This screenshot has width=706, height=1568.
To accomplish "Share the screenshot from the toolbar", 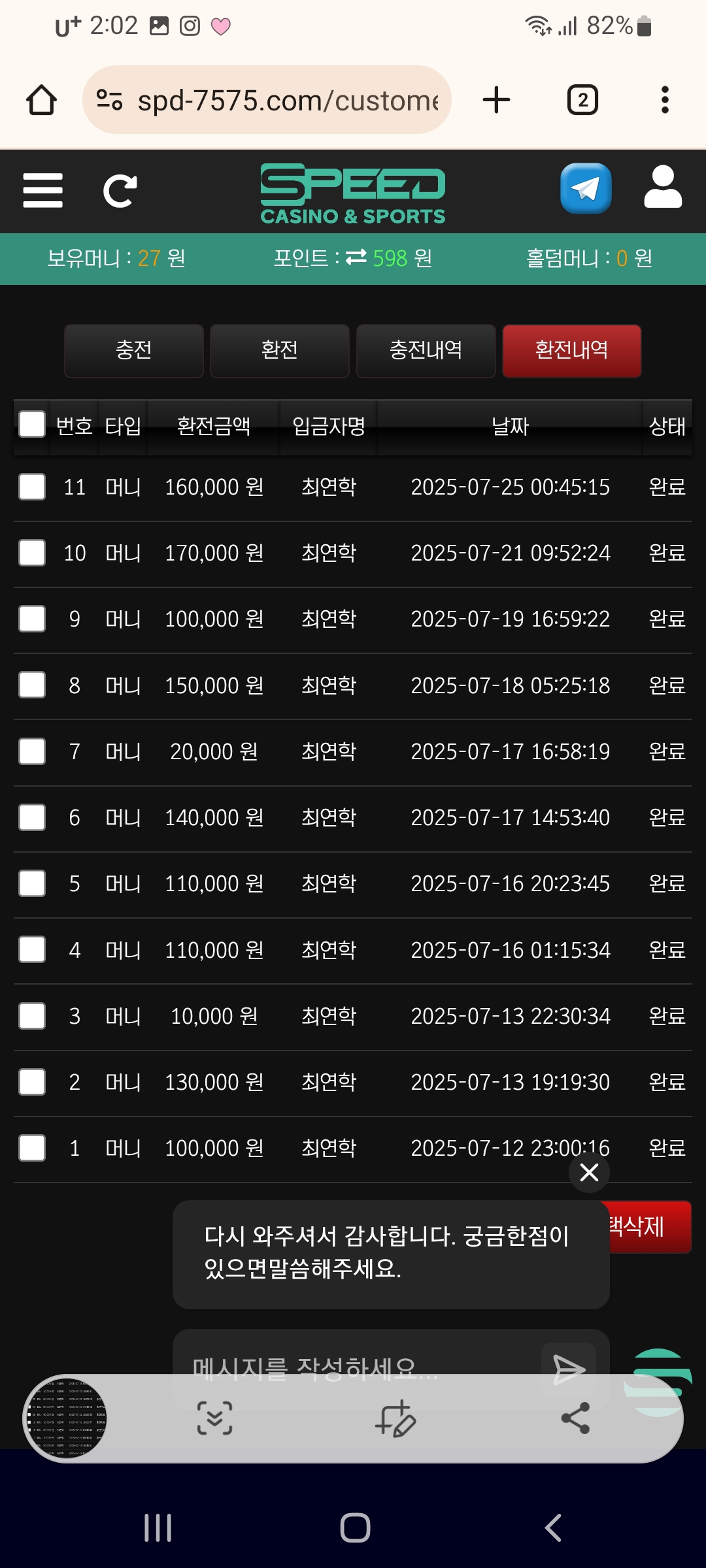I will tap(575, 1418).
